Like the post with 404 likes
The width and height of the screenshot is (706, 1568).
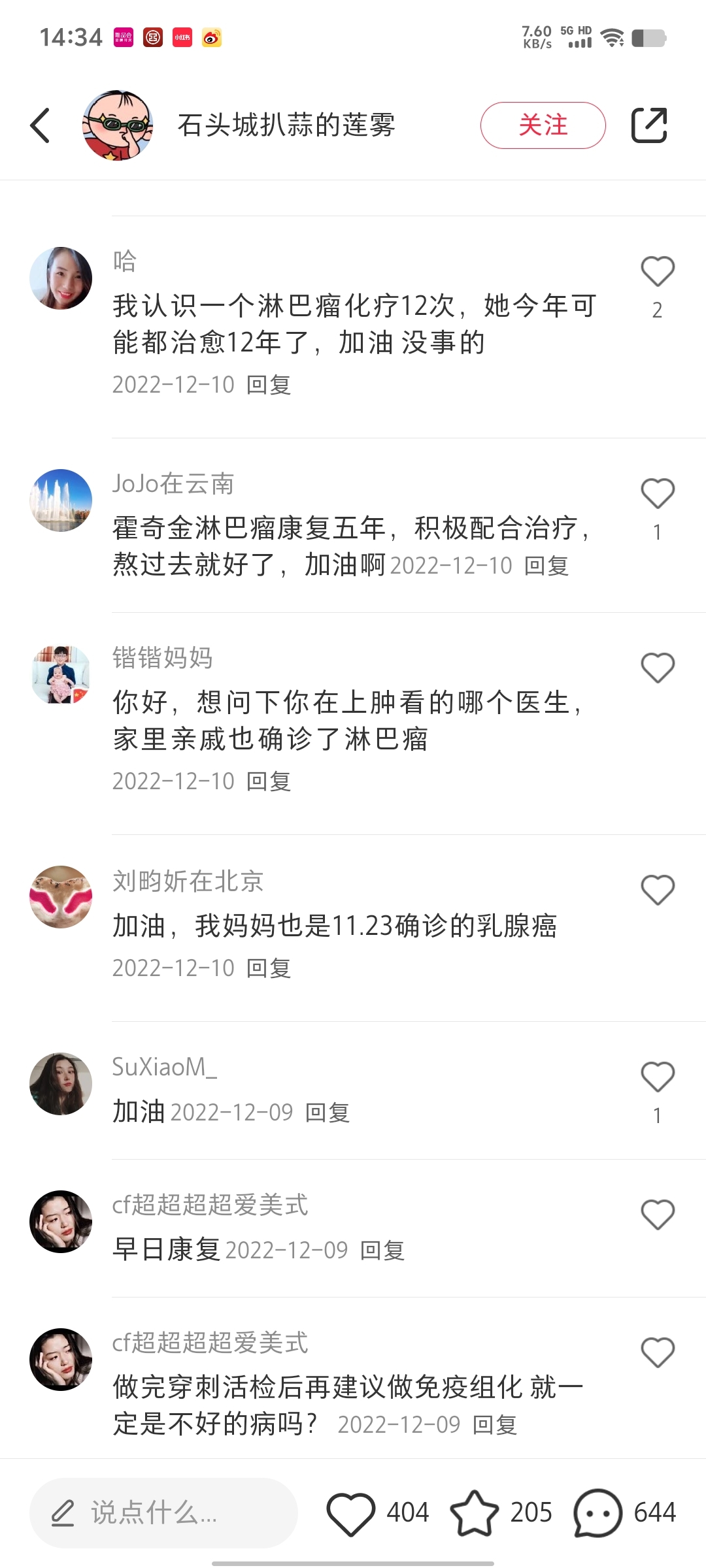tap(351, 1513)
